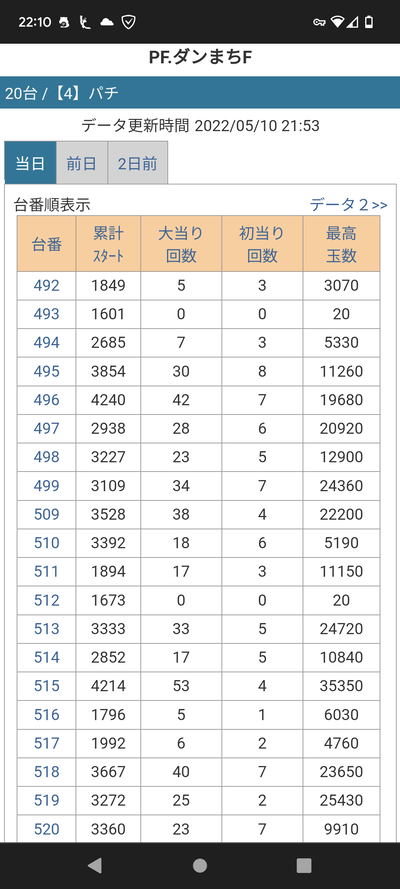The height and width of the screenshot is (889, 400).
Task: Select the 当日 tab
Action: tap(30, 163)
